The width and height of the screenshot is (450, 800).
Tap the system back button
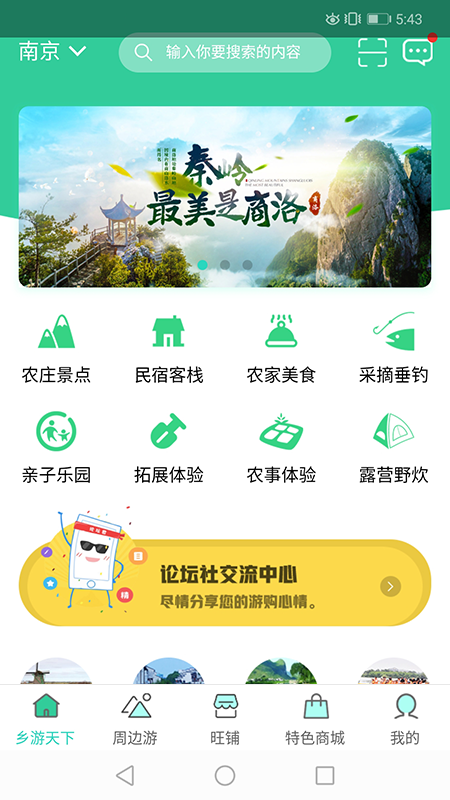[x=125, y=776]
